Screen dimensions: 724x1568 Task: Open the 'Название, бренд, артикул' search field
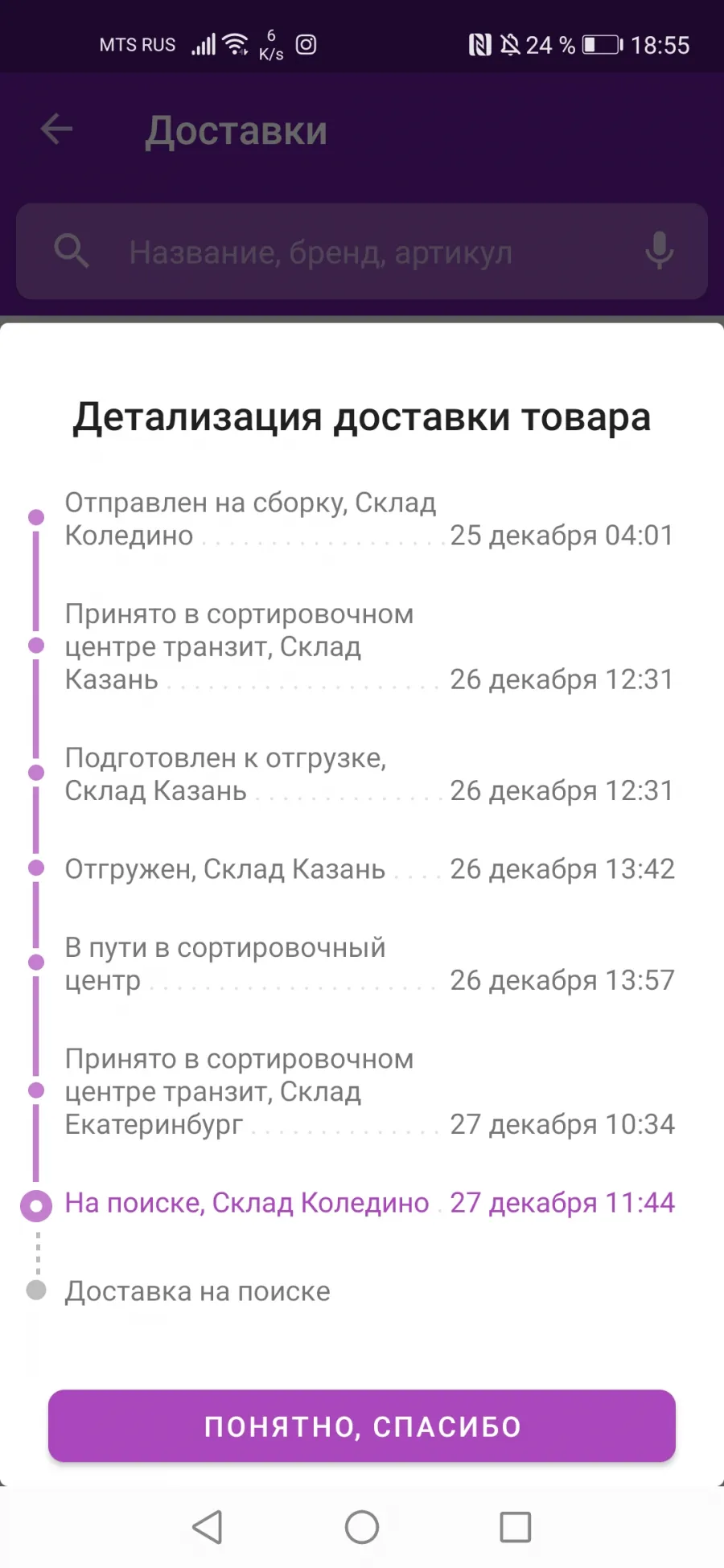tap(362, 252)
